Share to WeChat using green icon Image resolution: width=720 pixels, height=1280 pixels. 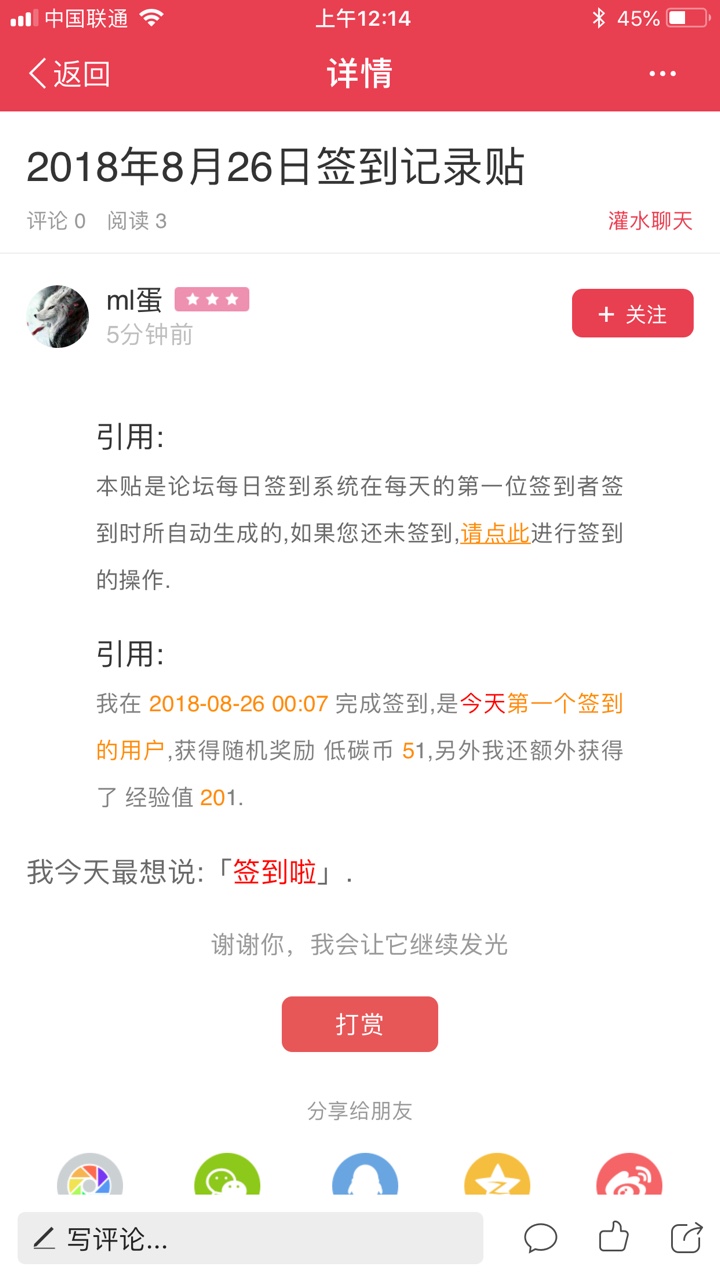[x=227, y=1176]
